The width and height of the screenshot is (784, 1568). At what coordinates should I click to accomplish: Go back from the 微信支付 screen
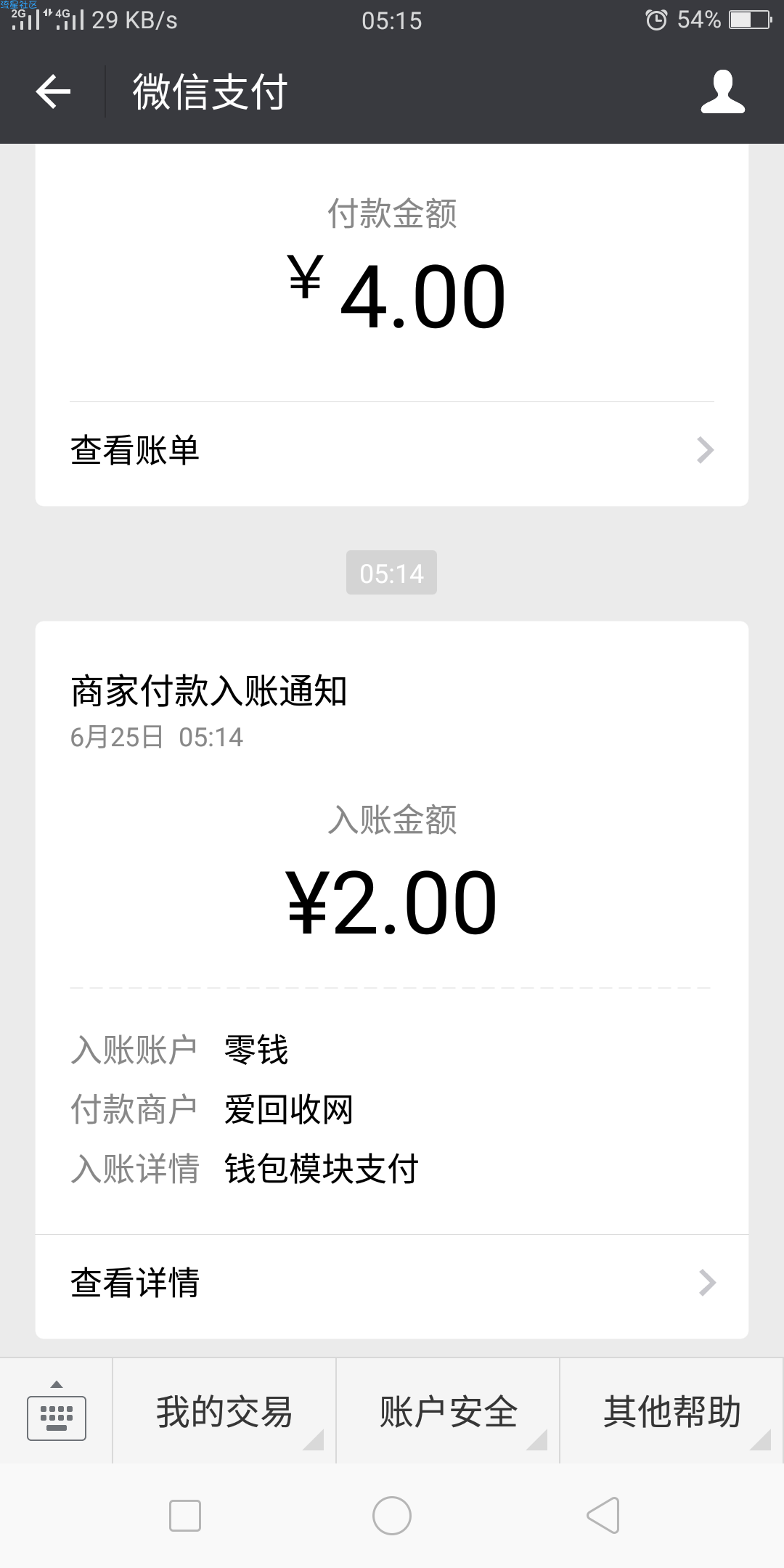(x=53, y=91)
